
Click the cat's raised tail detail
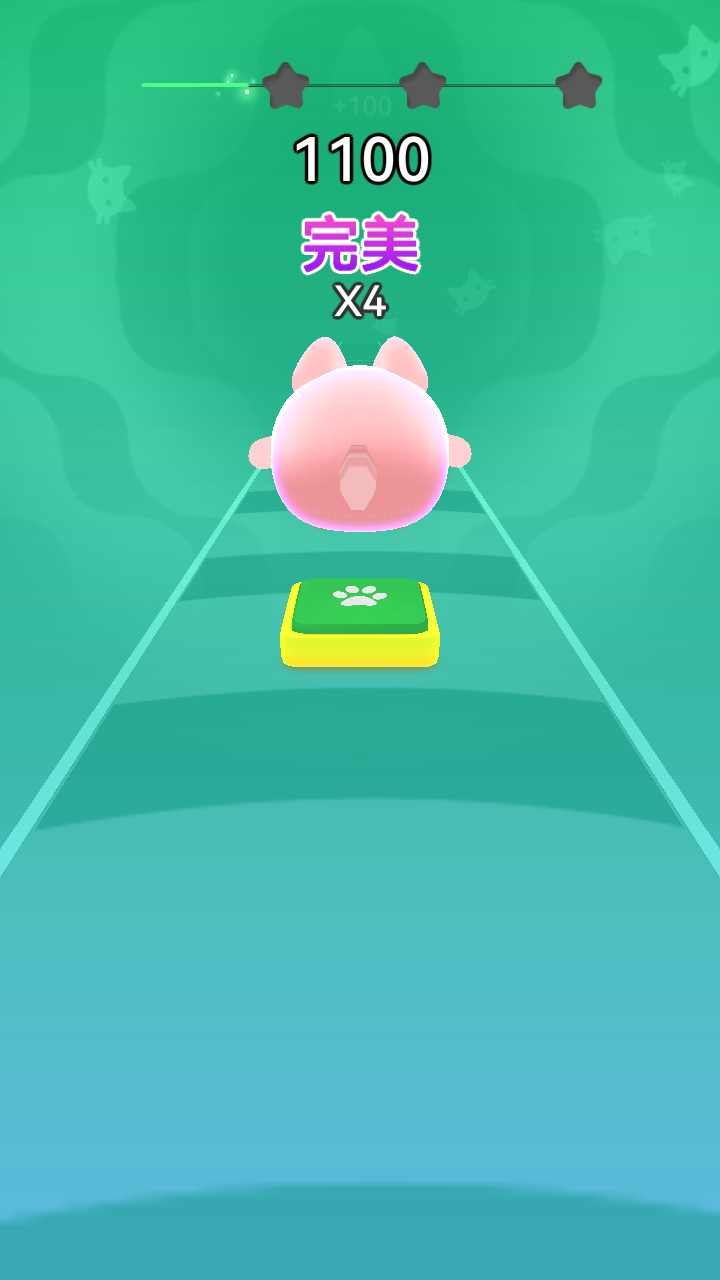(360, 480)
